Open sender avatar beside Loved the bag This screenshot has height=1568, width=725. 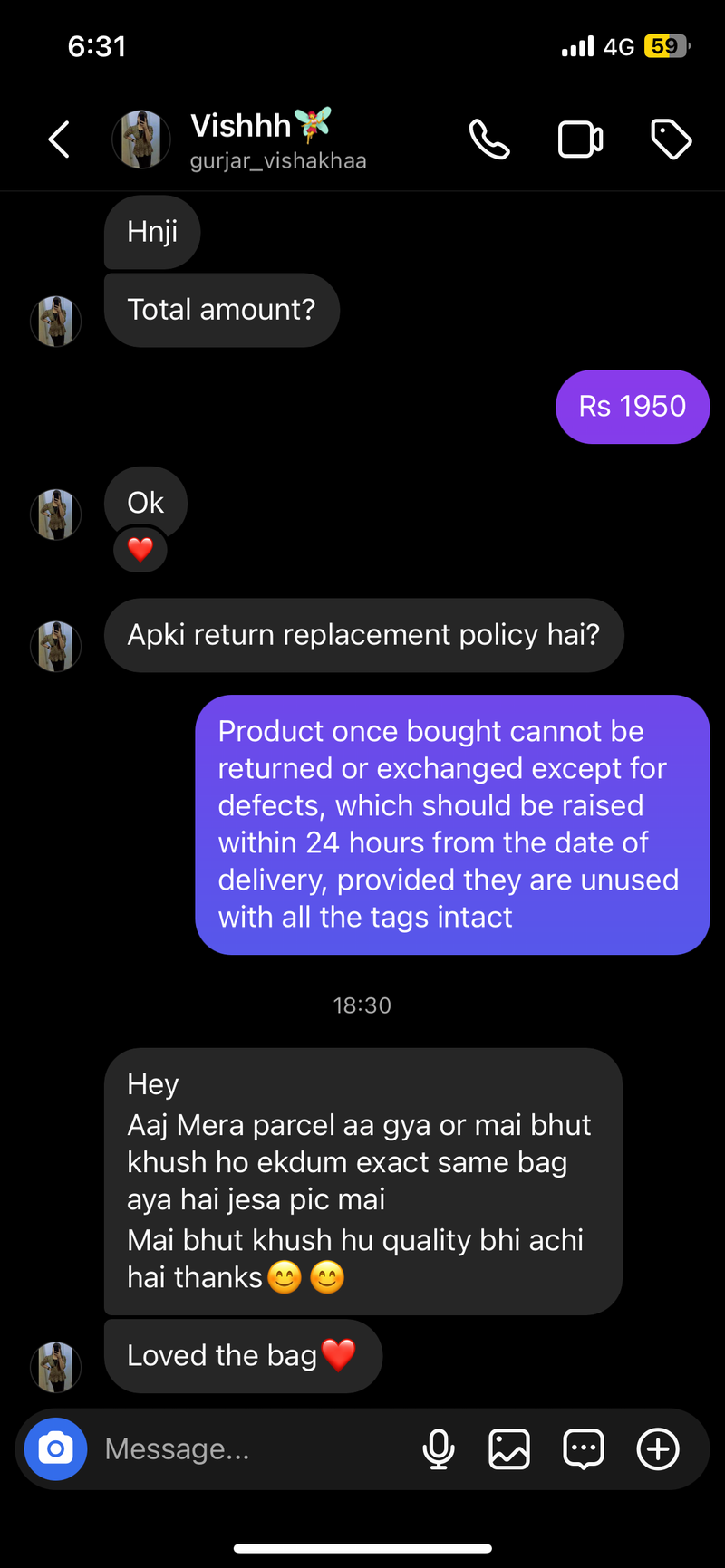[56, 1366]
